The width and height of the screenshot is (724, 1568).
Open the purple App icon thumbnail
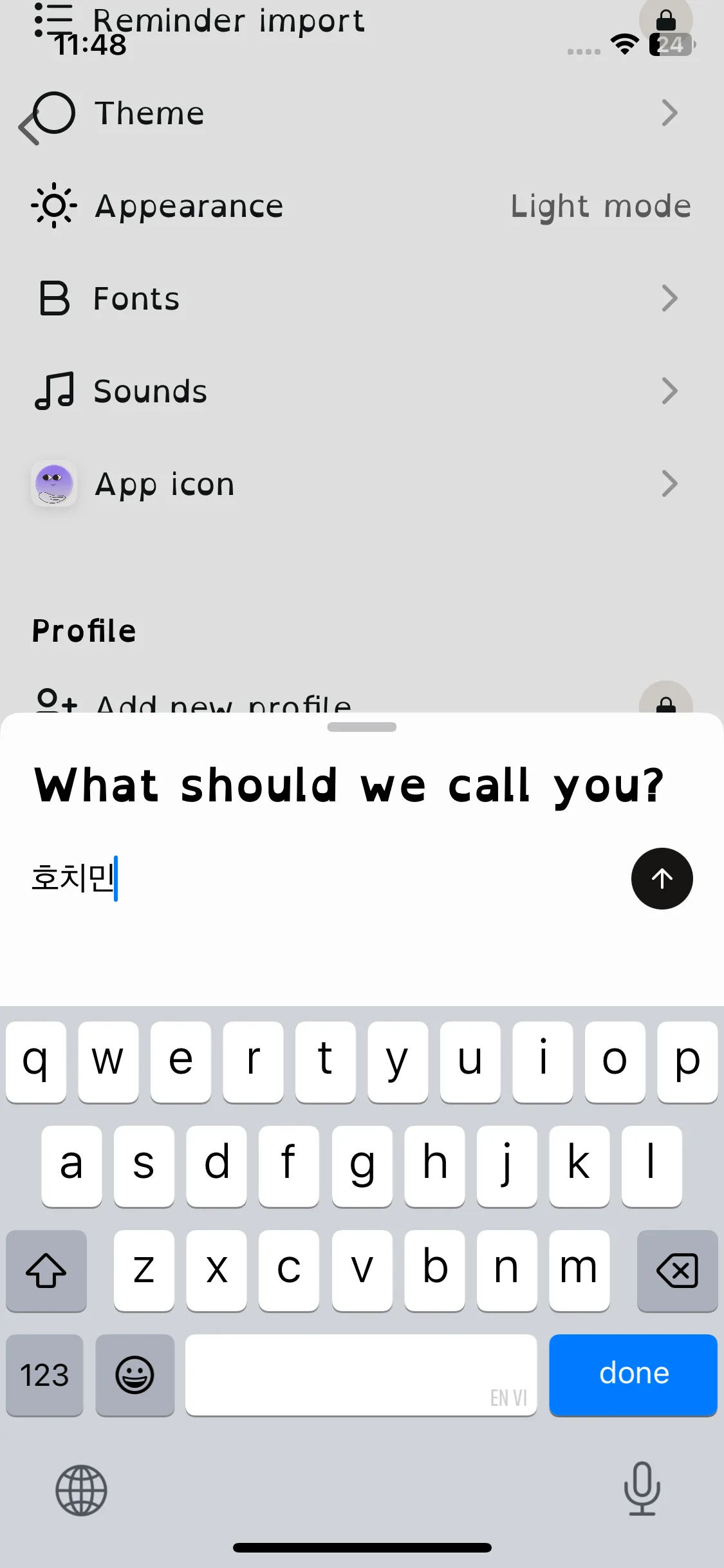pos(54,484)
